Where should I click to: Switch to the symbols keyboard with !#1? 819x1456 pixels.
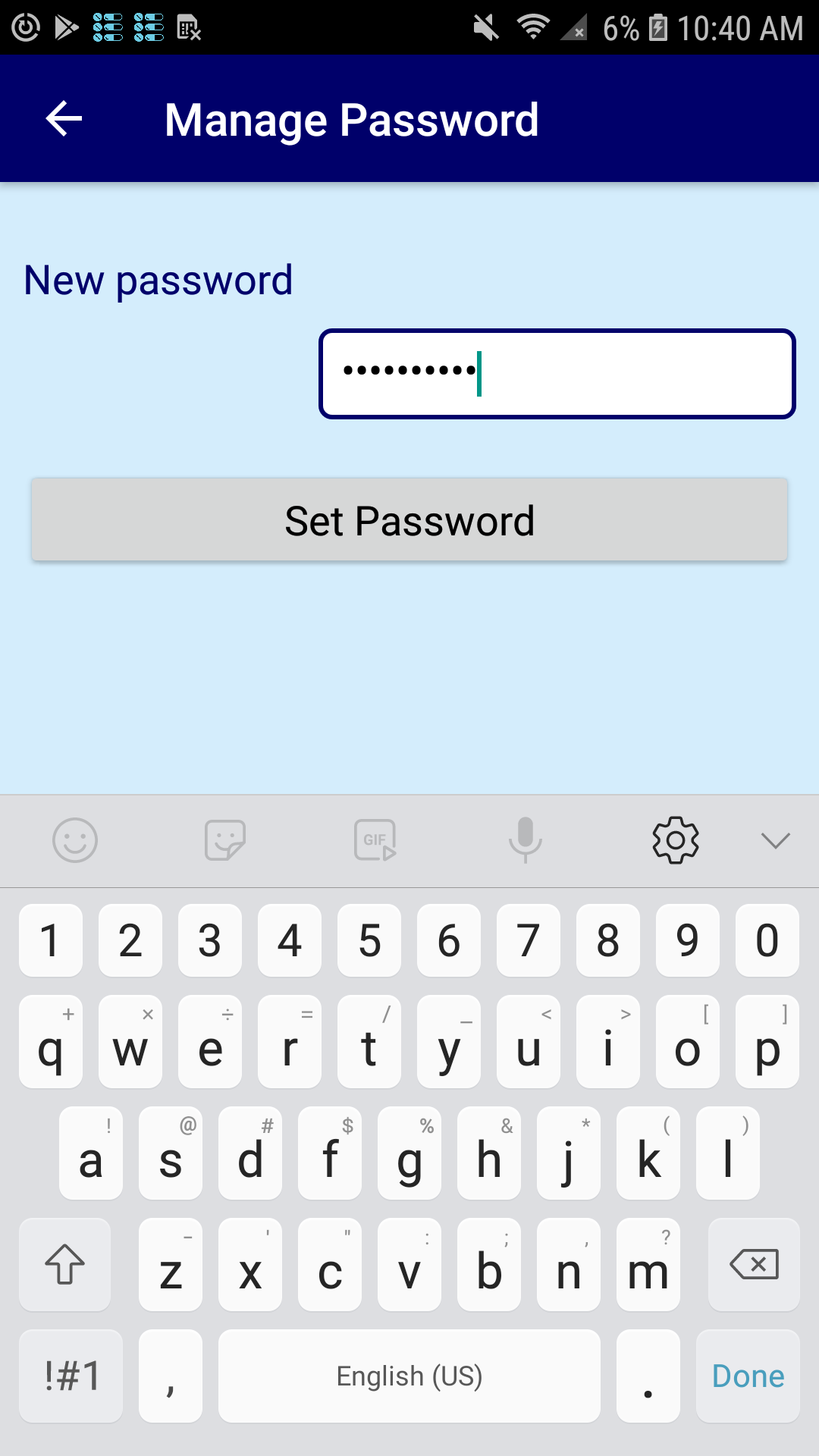tap(70, 1375)
